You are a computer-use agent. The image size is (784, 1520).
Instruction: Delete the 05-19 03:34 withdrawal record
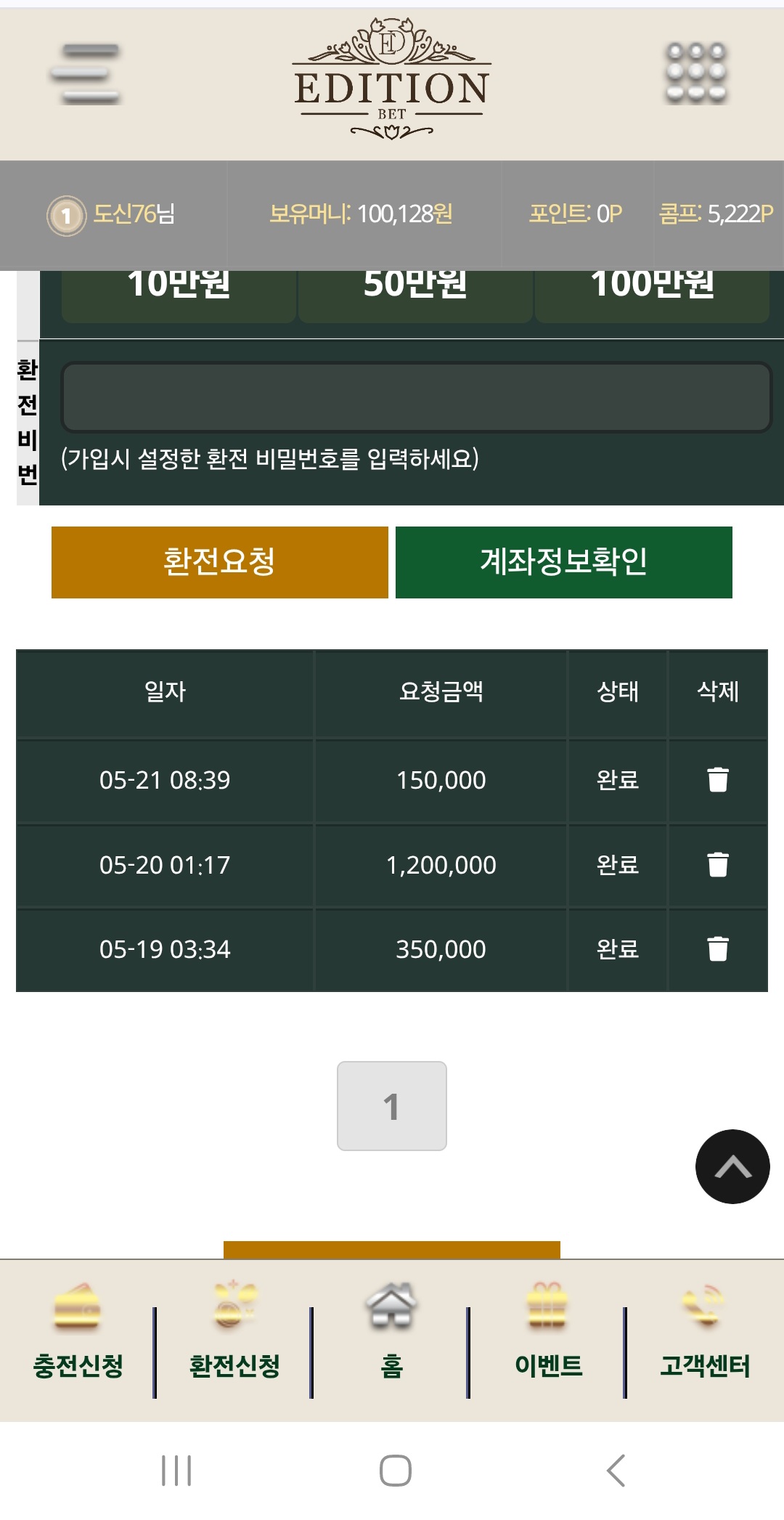click(x=718, y=948)
